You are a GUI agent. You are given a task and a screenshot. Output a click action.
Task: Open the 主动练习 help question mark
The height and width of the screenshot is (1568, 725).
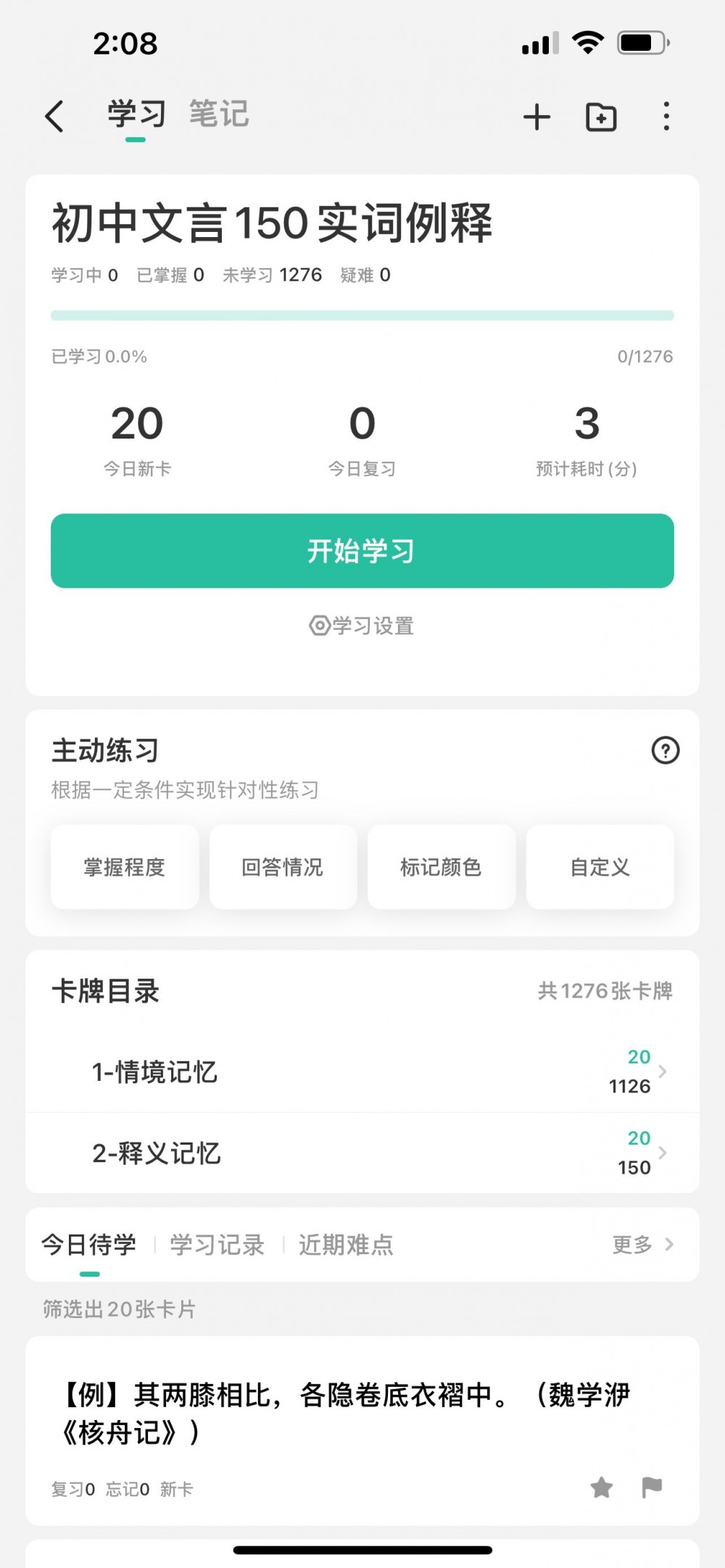pyautogui.click(x=666, y=750)
